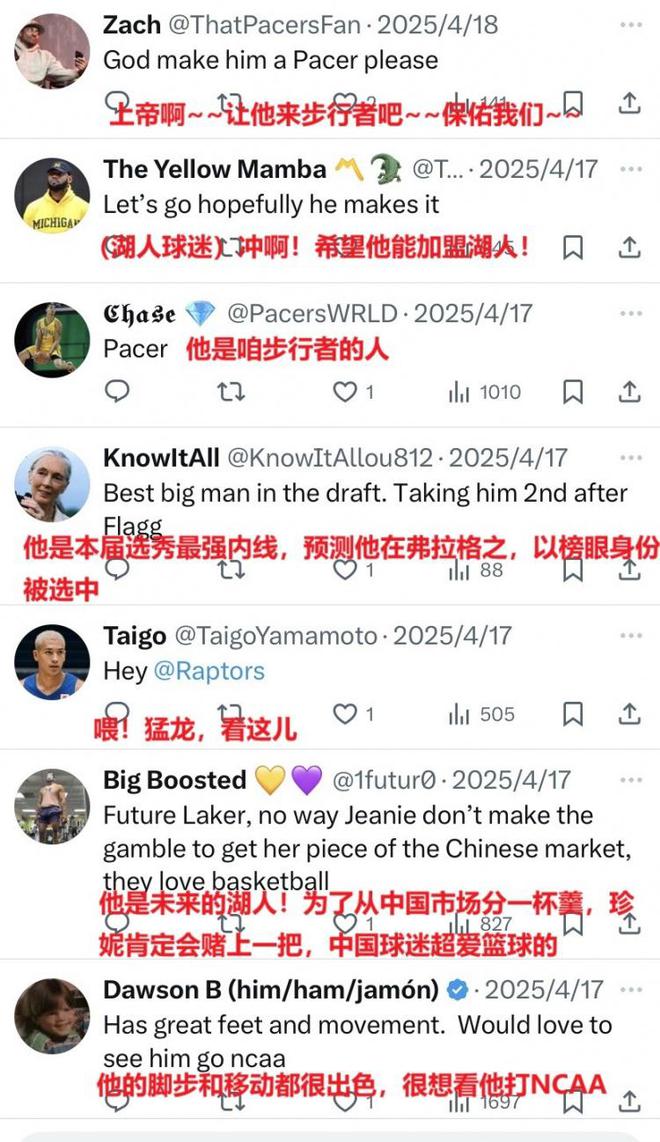The height and width of the screenshot is (1142, 660).
Task: Open the @Raptors mention in Taigo's tweet
Action: pos(209,670)
